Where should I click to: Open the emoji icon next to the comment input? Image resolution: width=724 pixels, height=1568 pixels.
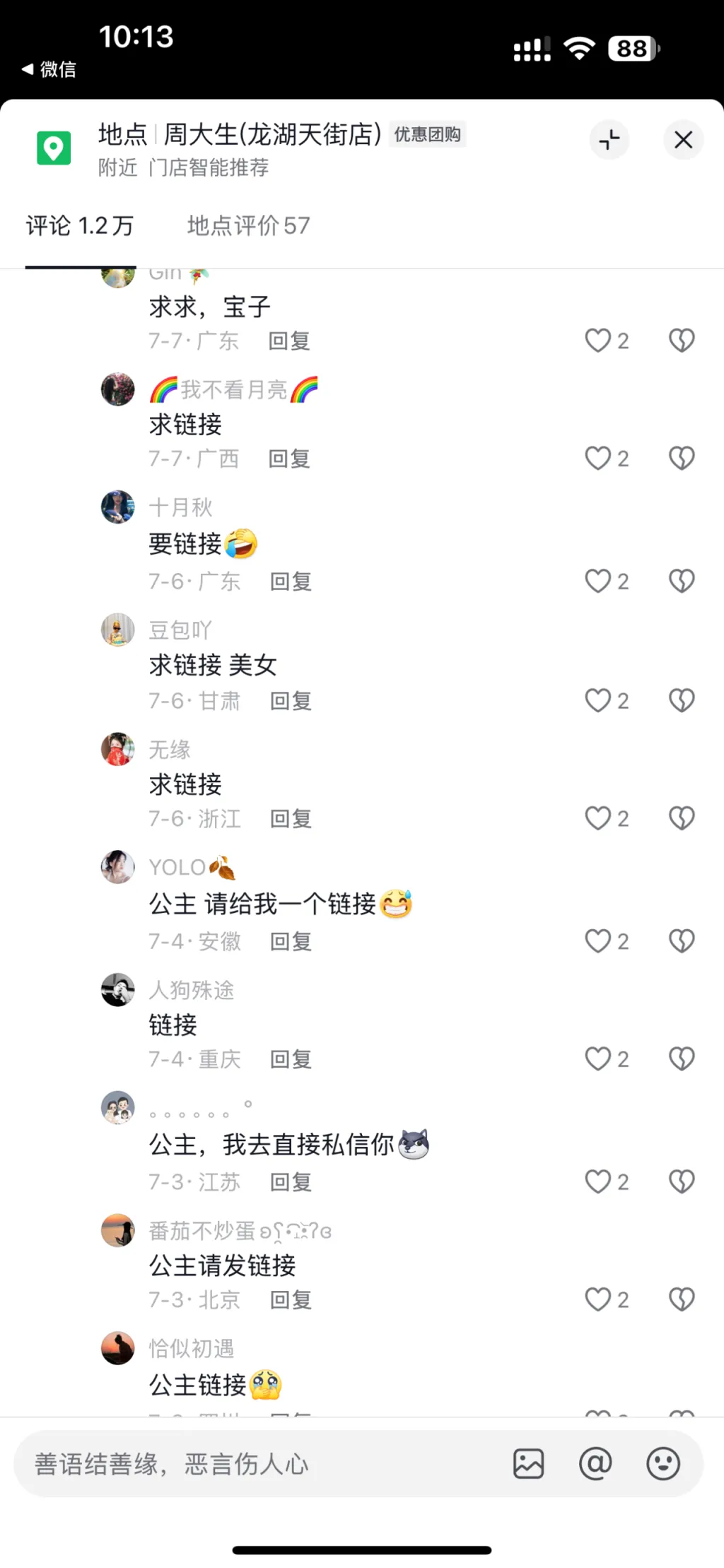(662, 1464)
